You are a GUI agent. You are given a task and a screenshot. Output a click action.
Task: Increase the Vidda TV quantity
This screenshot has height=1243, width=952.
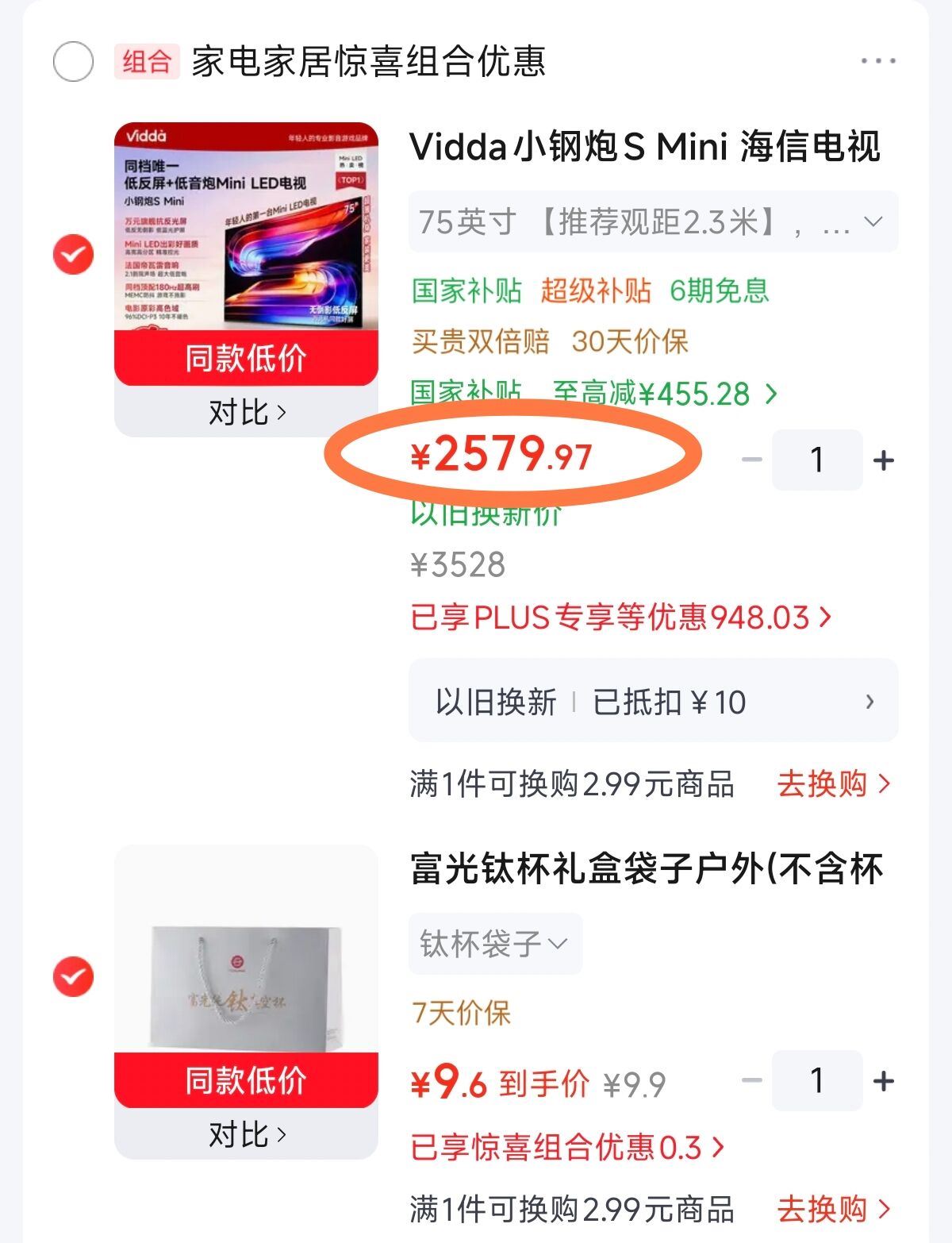883,460
